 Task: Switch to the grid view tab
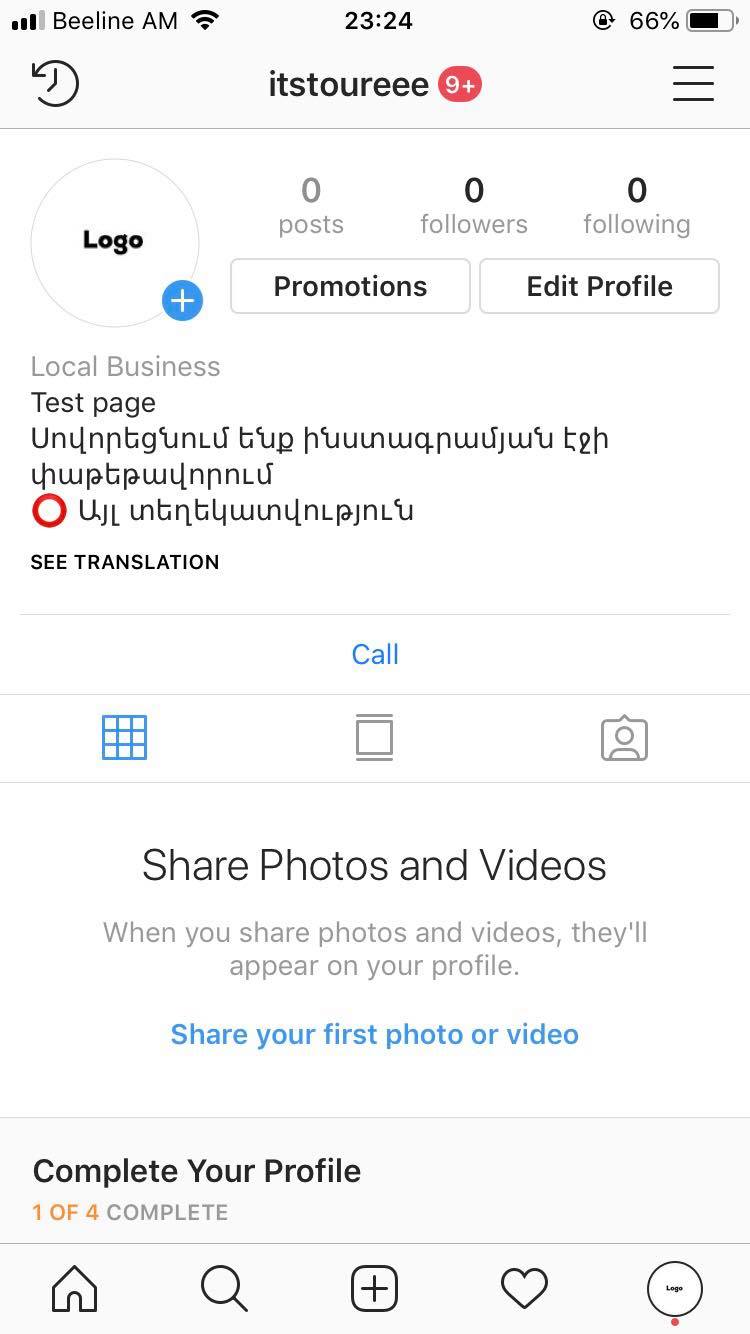(x=125, y=738)
